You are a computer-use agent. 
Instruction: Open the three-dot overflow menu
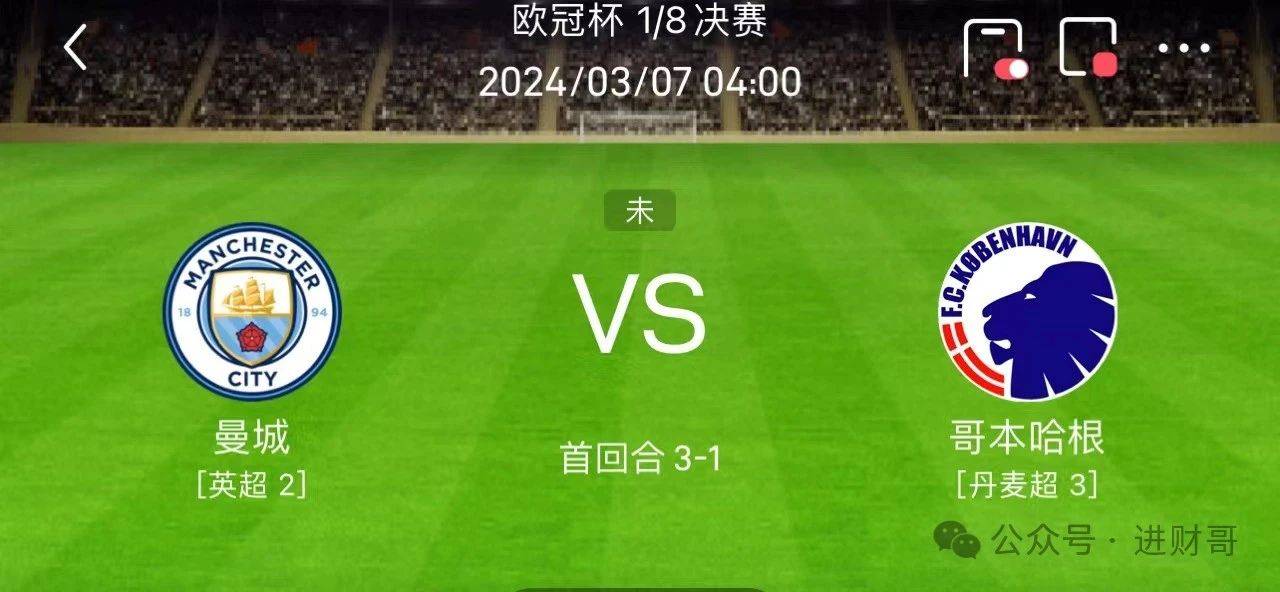coord(1184,48)
